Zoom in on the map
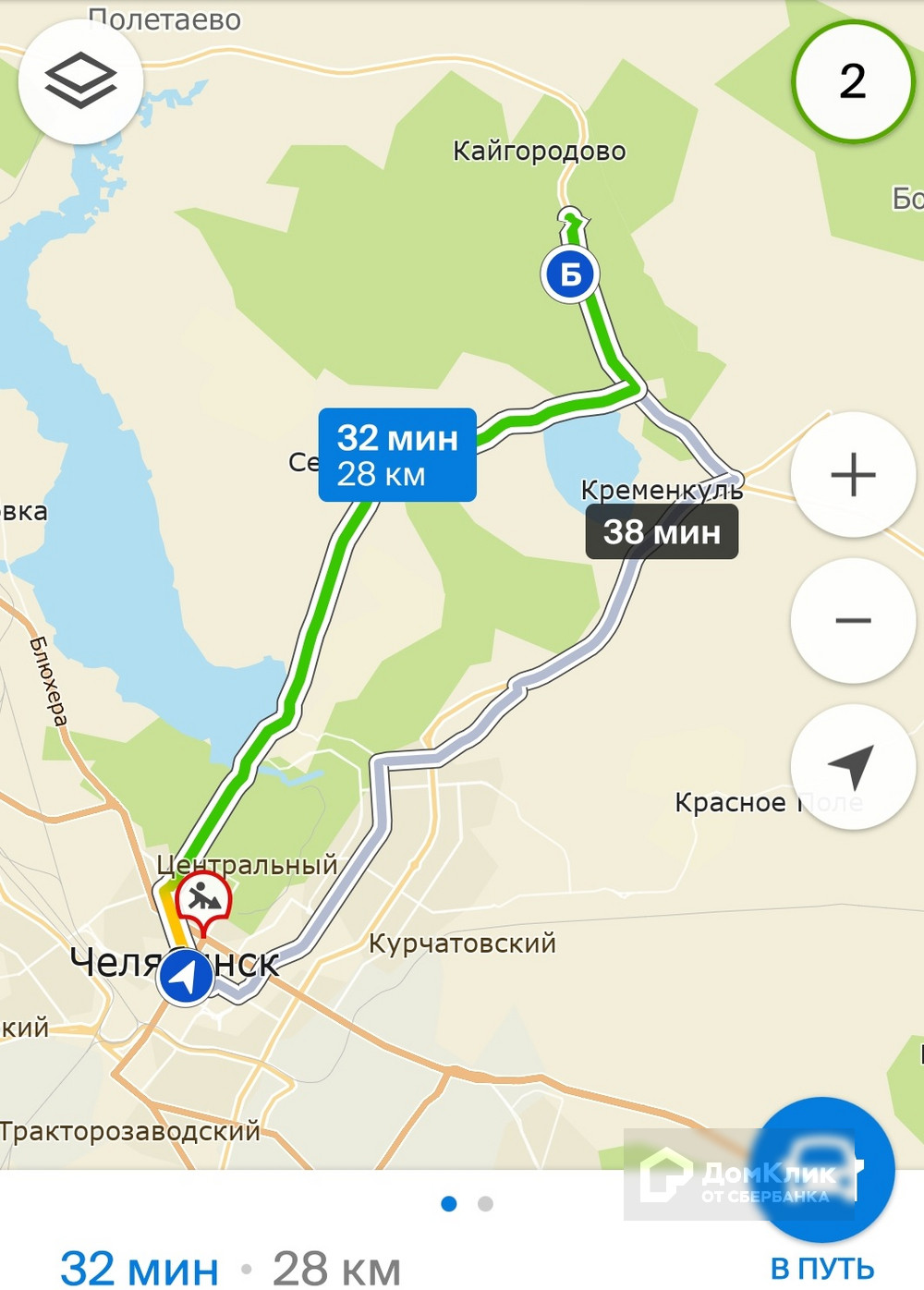 853,475
